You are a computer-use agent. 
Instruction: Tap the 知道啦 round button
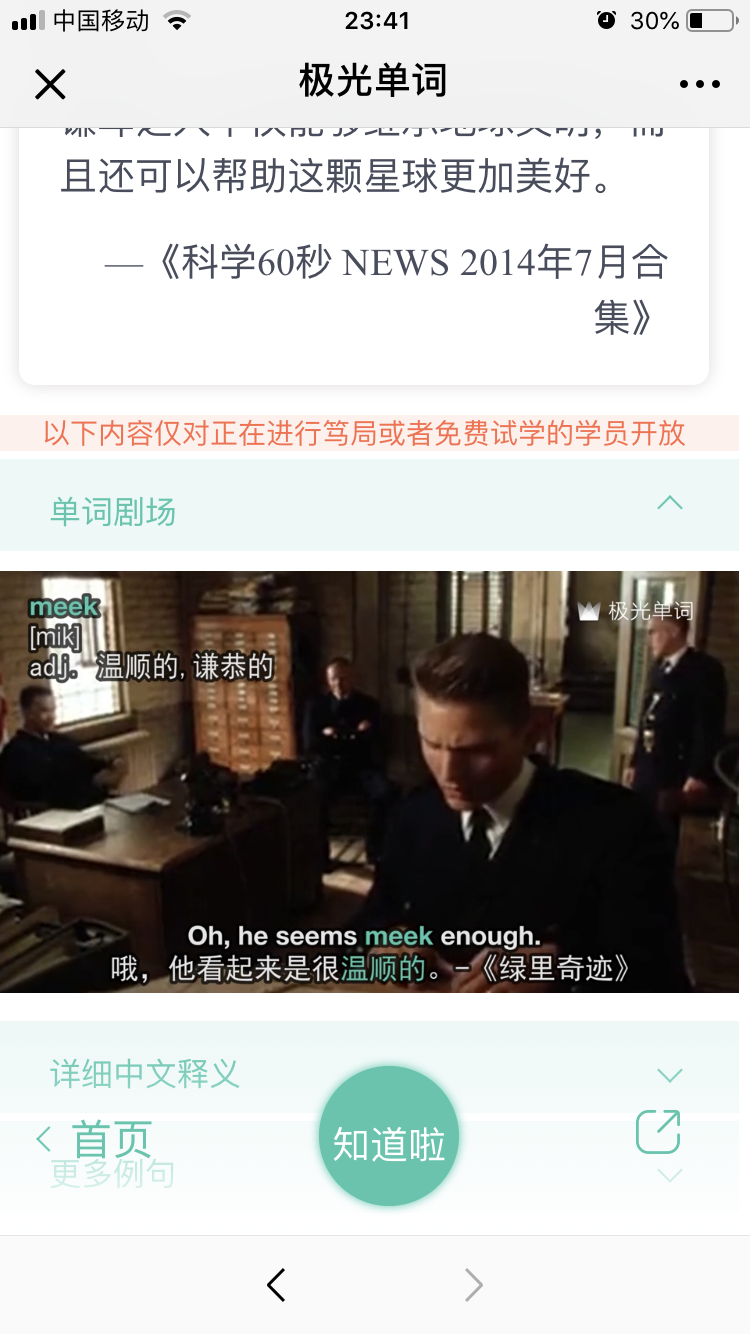(388, 1138)
